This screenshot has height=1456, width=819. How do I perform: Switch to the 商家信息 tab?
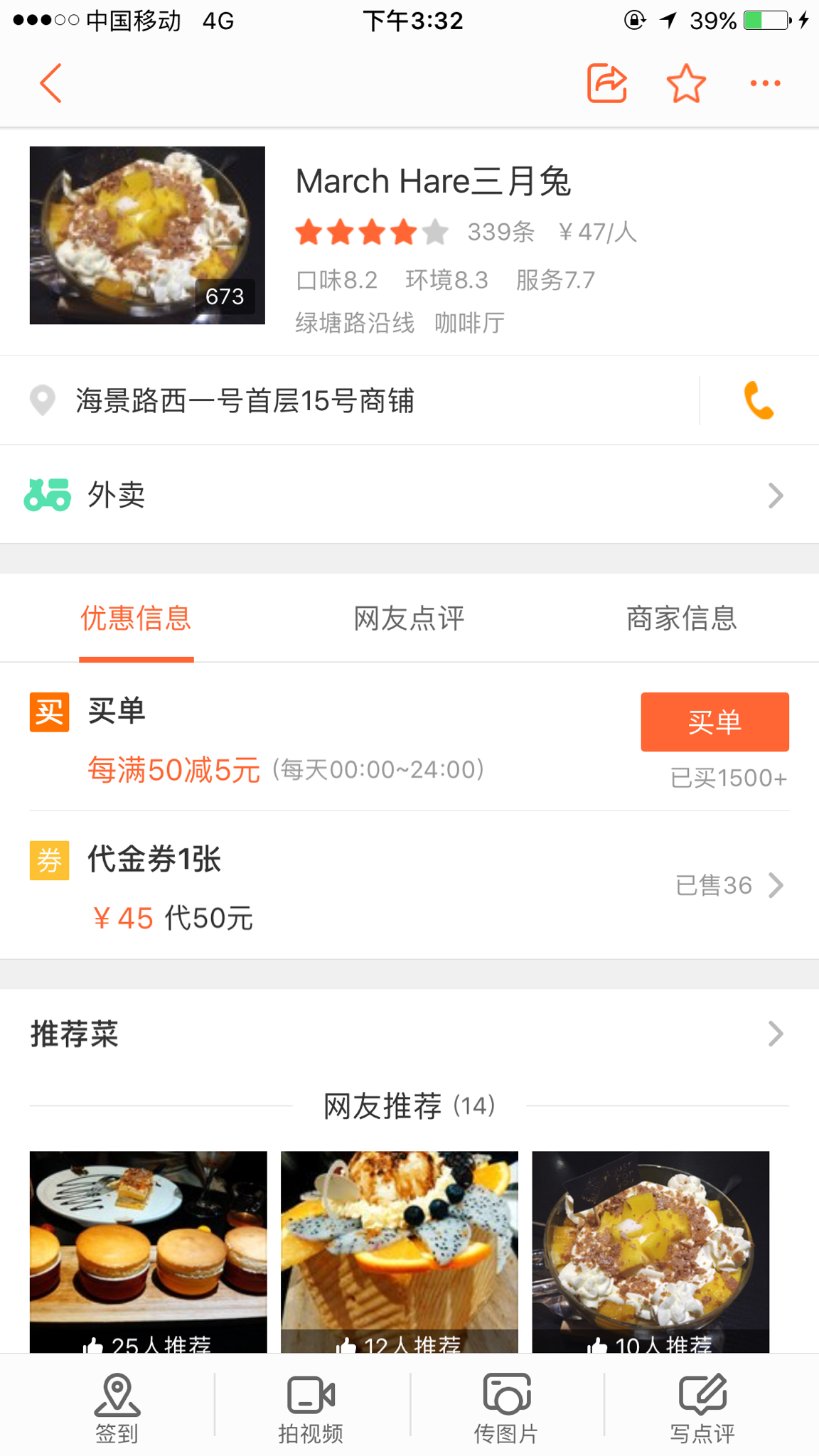(x=681, y=619)
